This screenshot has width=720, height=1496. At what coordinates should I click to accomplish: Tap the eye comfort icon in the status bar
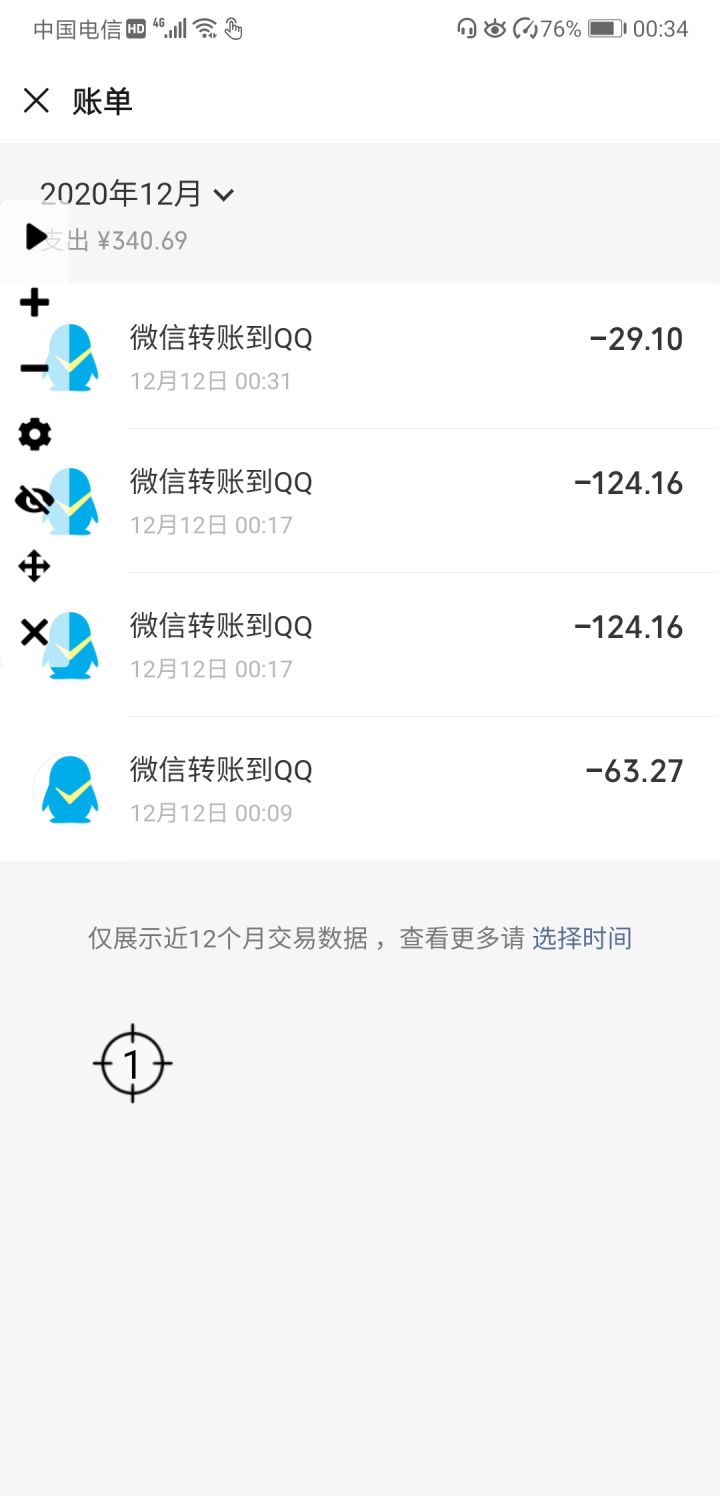point(494,29)
